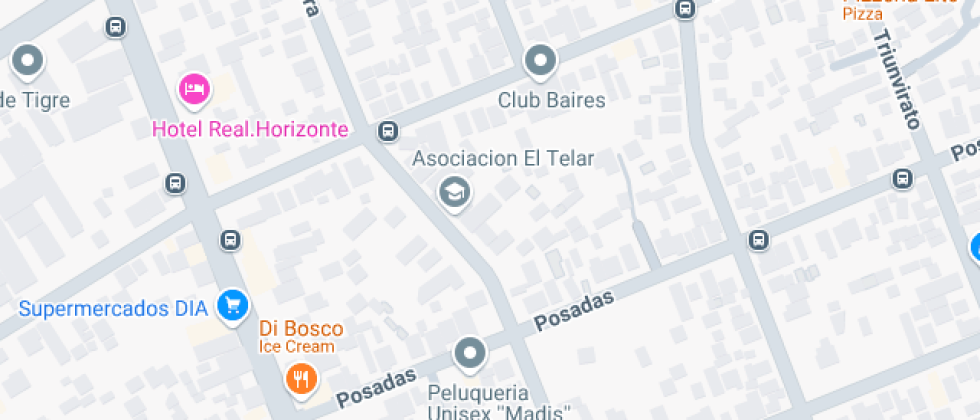
Task: Open the Supermercados DIA shopping marker
Action: 233,305
